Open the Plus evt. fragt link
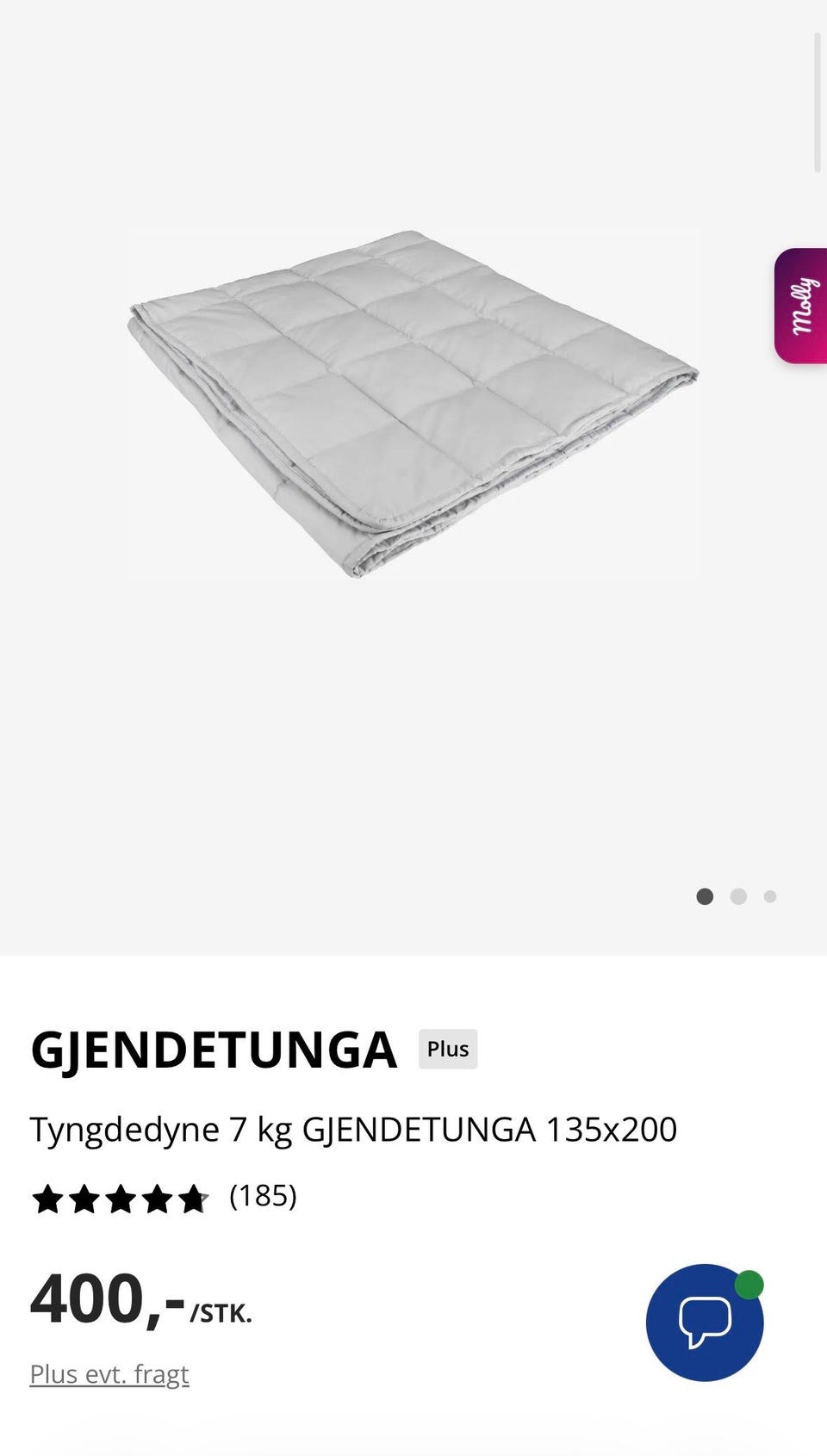Image resolution: width=827 pixels, height=1456 pixels. coord(109,1374)
